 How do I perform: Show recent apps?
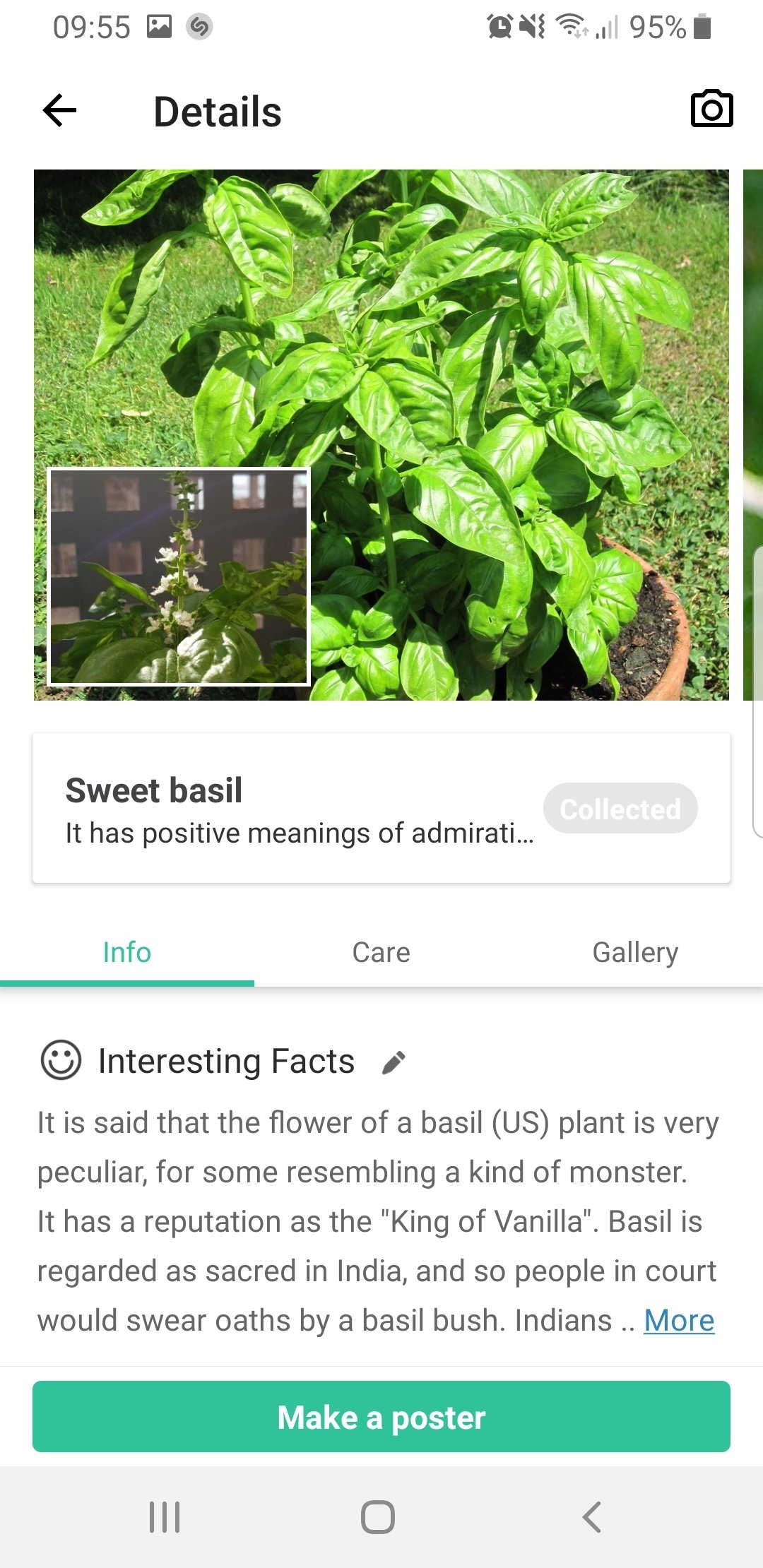pos(165,1516)
